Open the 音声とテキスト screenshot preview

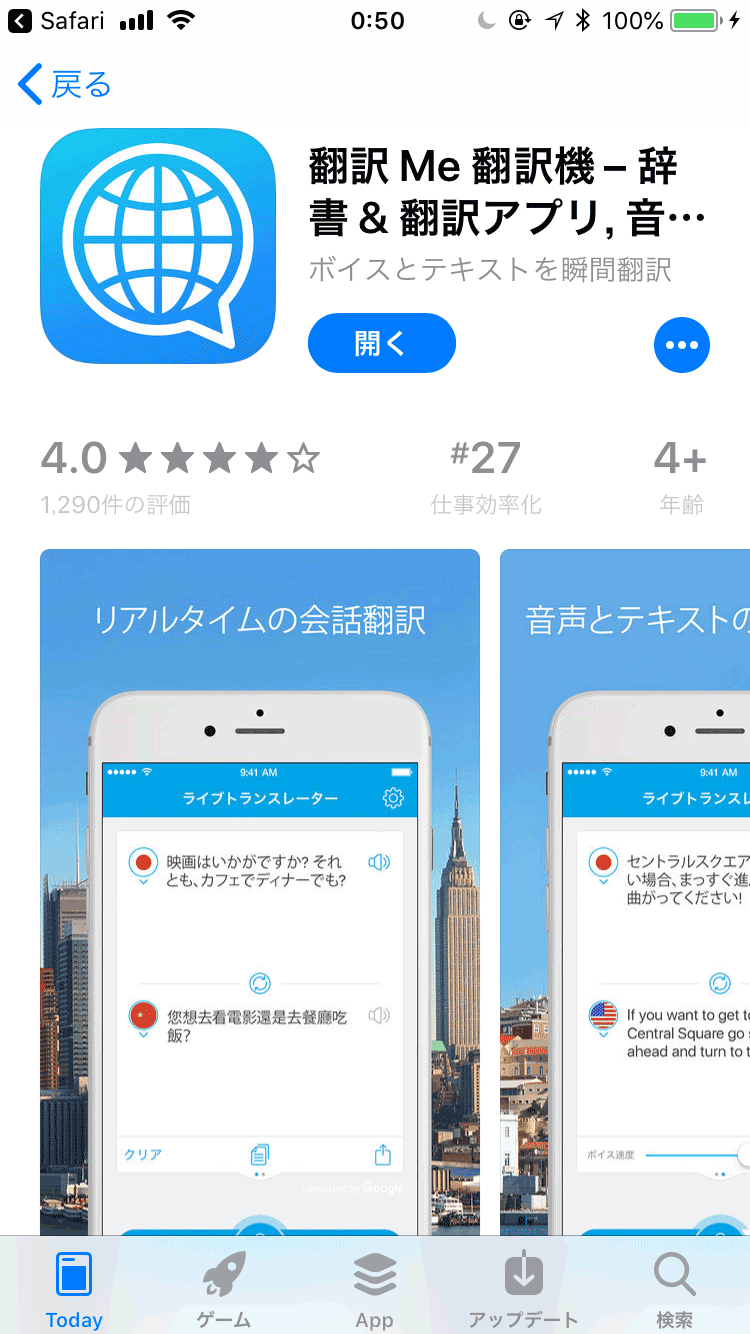(x=625, y=892)
